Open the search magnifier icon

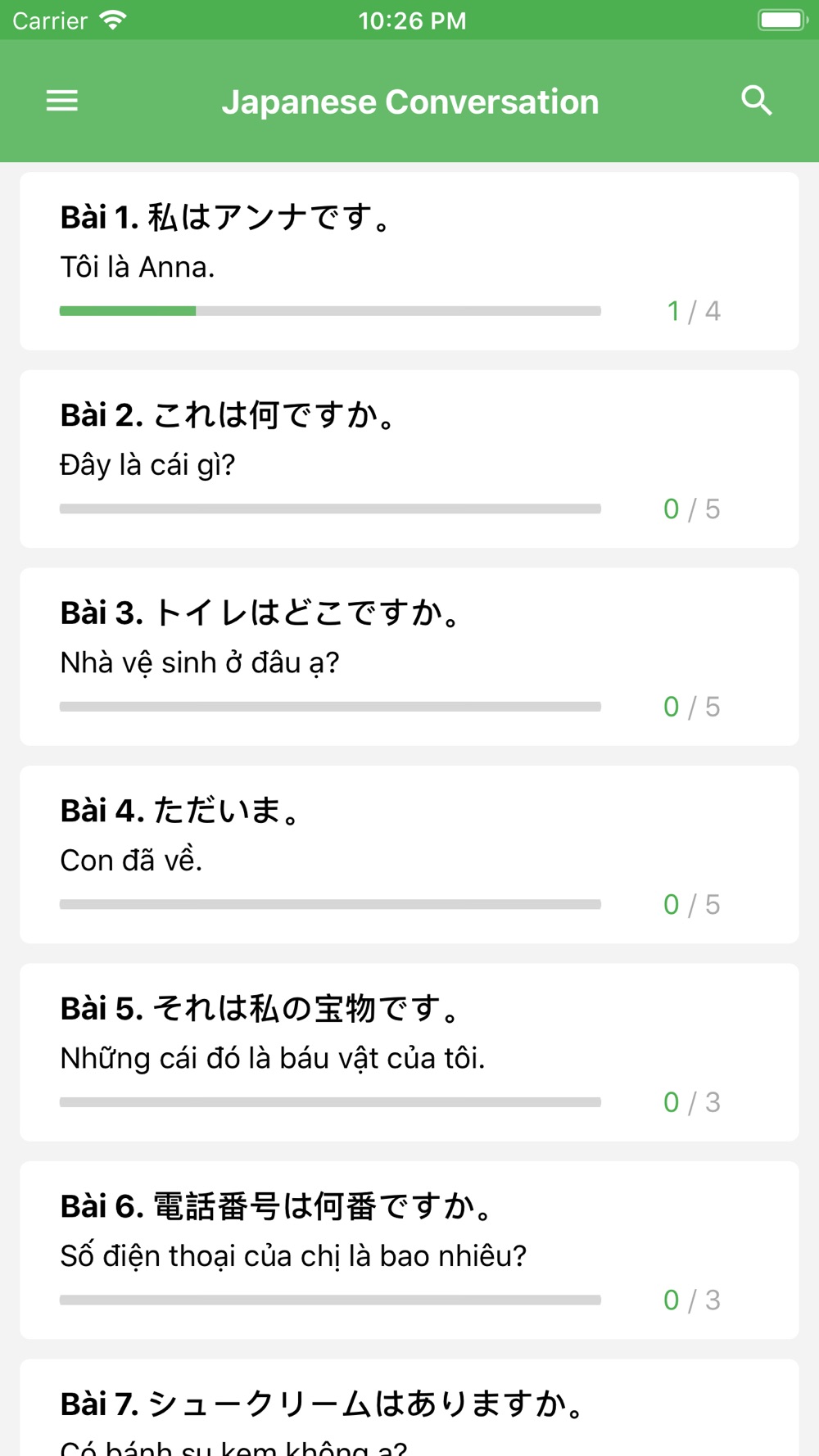pyautogui.click(x=757, y=101)
